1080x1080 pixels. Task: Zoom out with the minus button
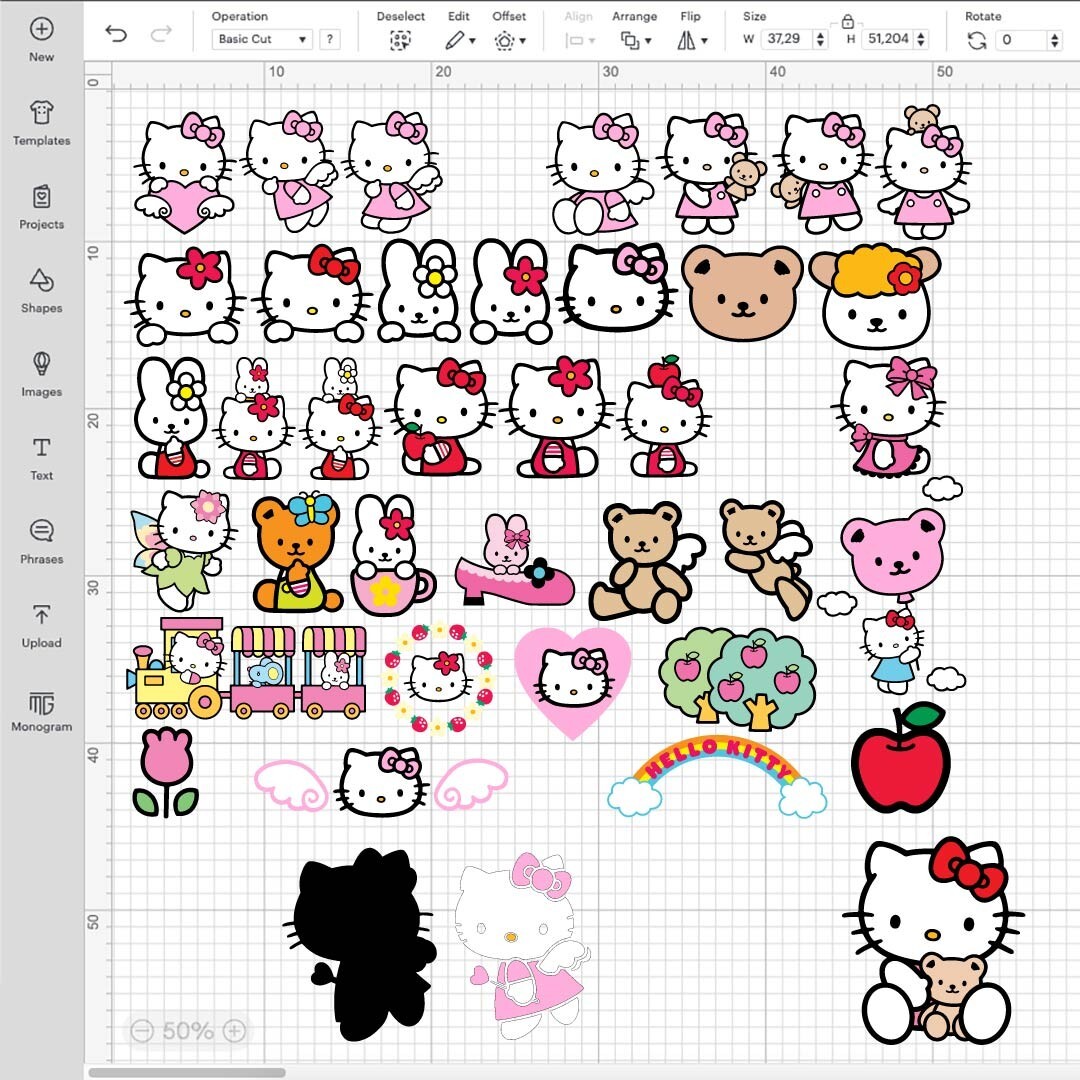click(142, 1030)
